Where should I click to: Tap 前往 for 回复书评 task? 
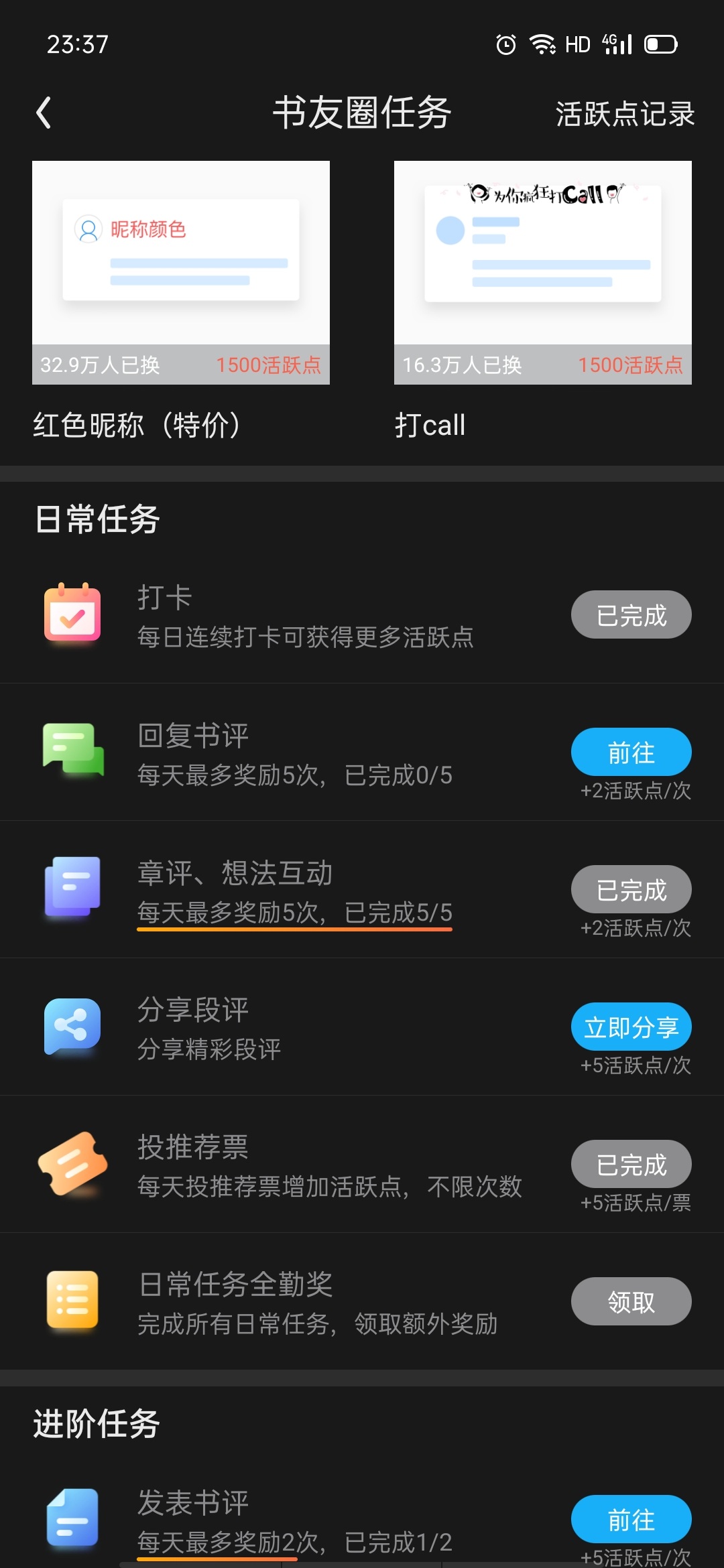tap(631, 752)
